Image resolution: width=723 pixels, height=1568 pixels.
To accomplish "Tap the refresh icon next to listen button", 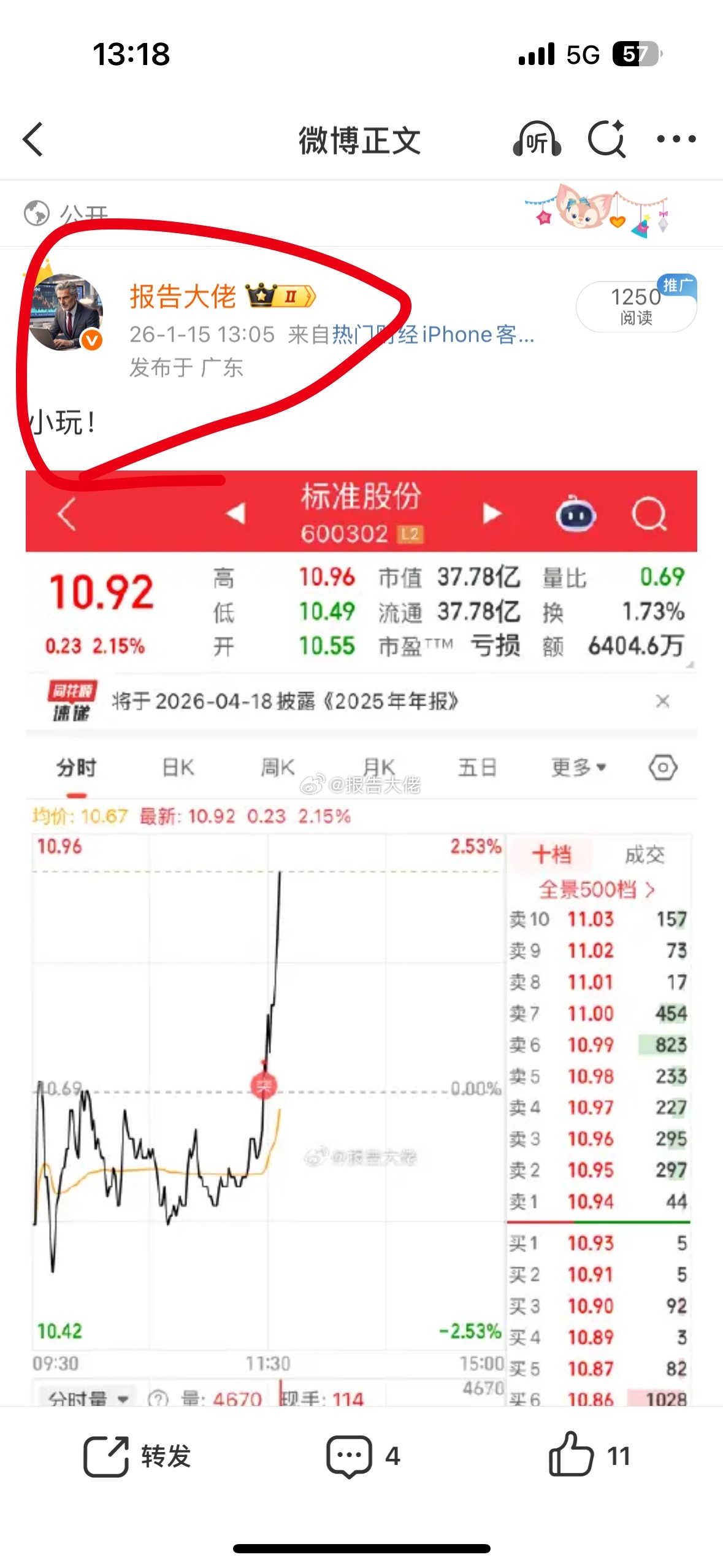I will 606,140.
